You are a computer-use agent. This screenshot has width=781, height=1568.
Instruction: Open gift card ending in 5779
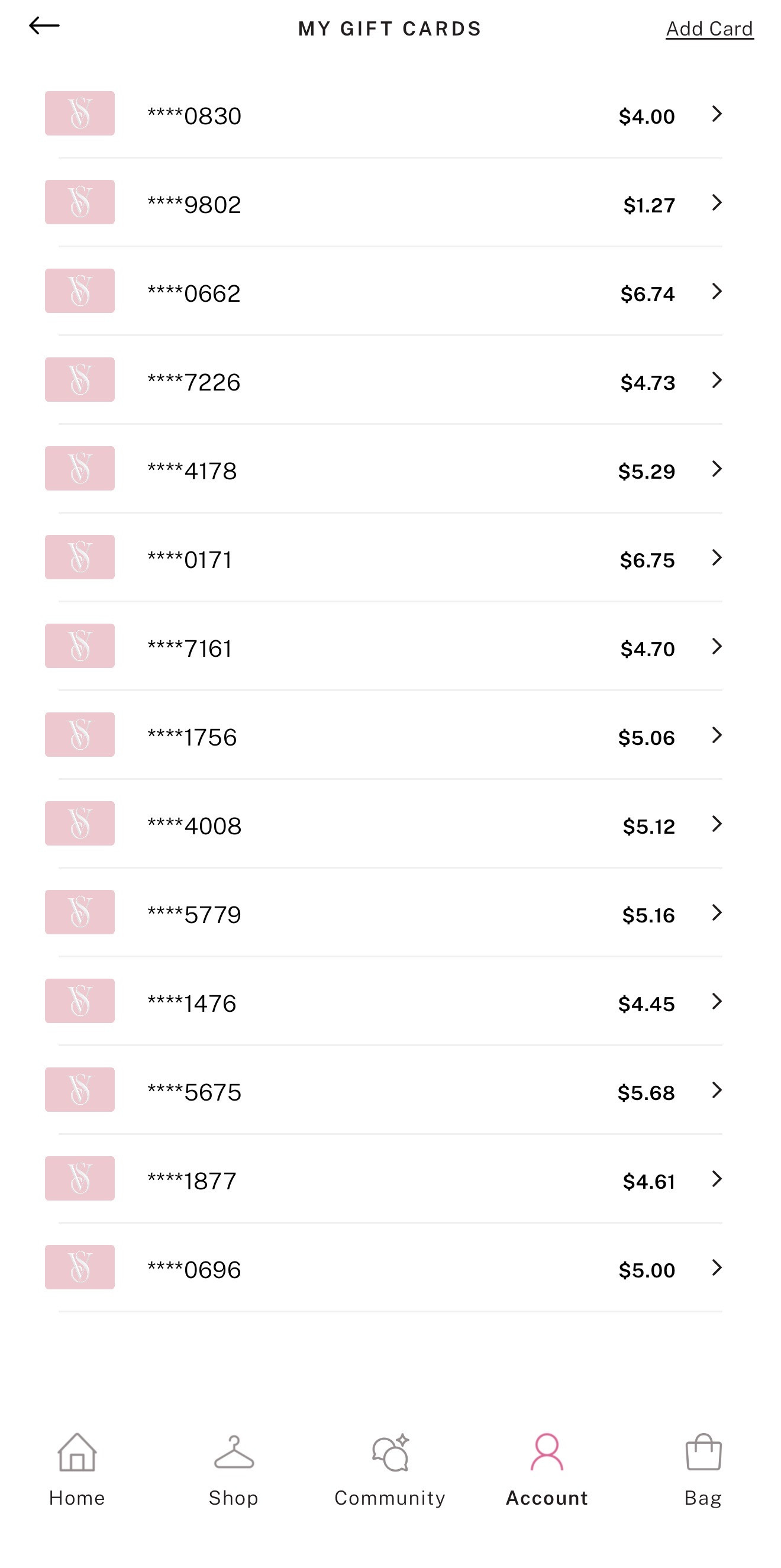389,914
